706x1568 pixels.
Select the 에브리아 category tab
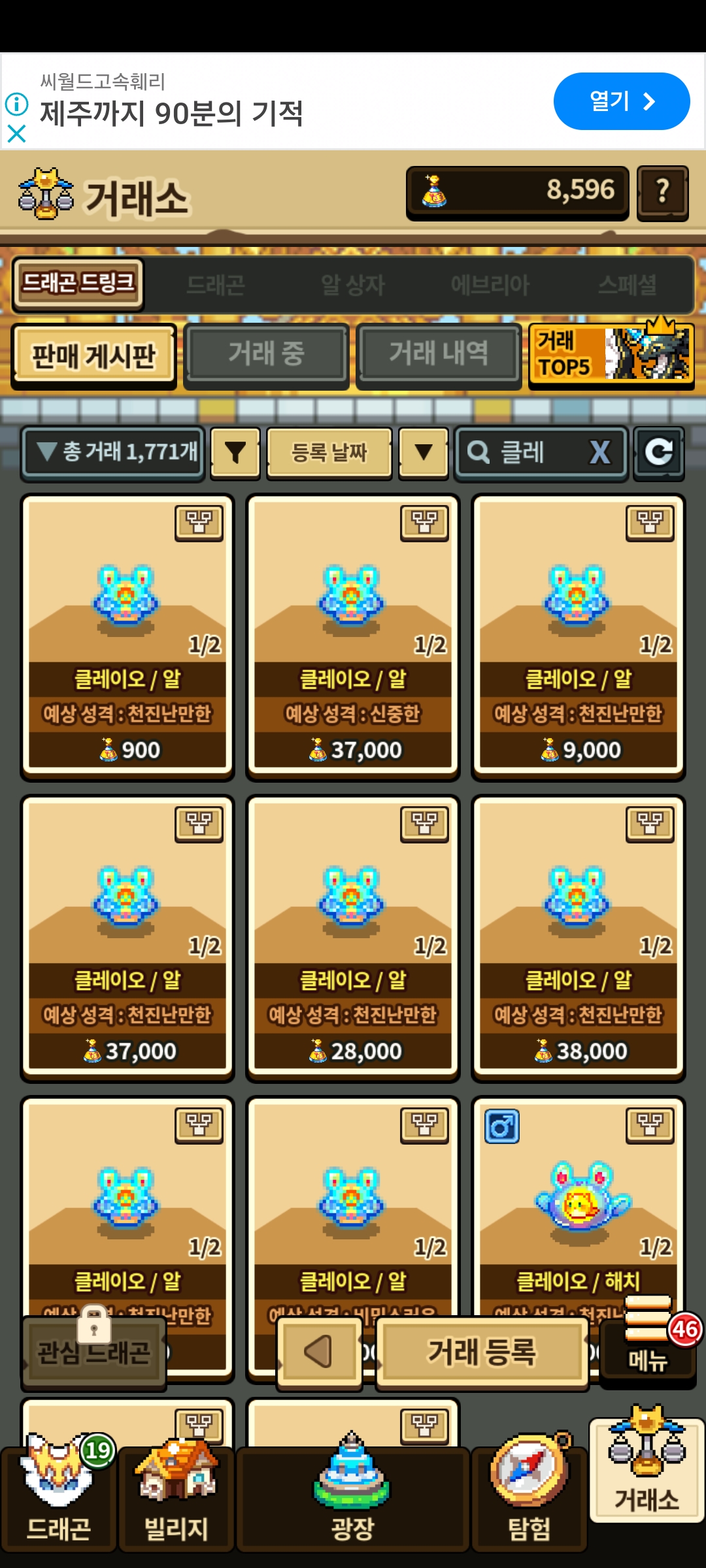(x=490, y=285)
